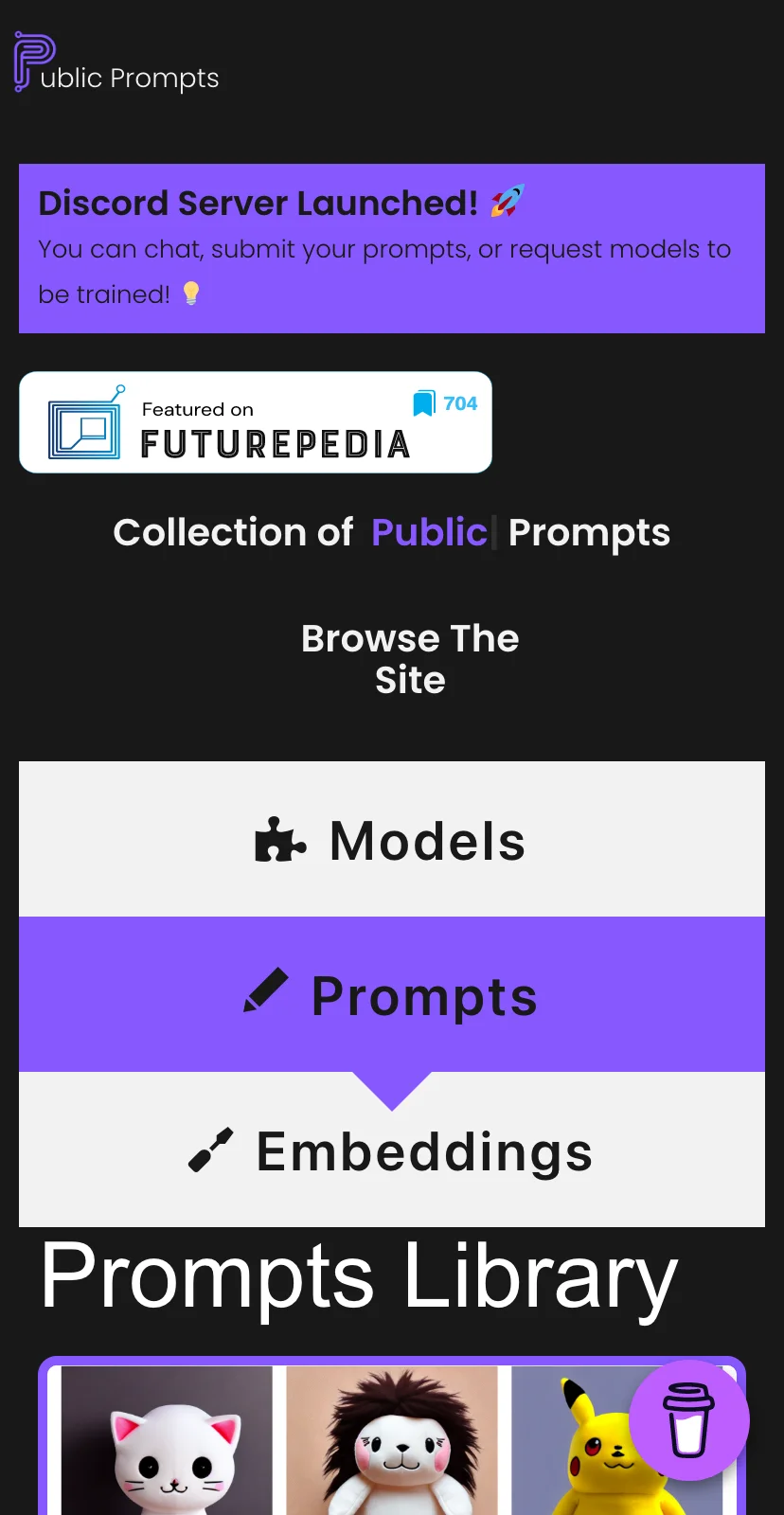Switch to the Prompts section
This screenshot has height=1515, width=784.
pos(391,995)
